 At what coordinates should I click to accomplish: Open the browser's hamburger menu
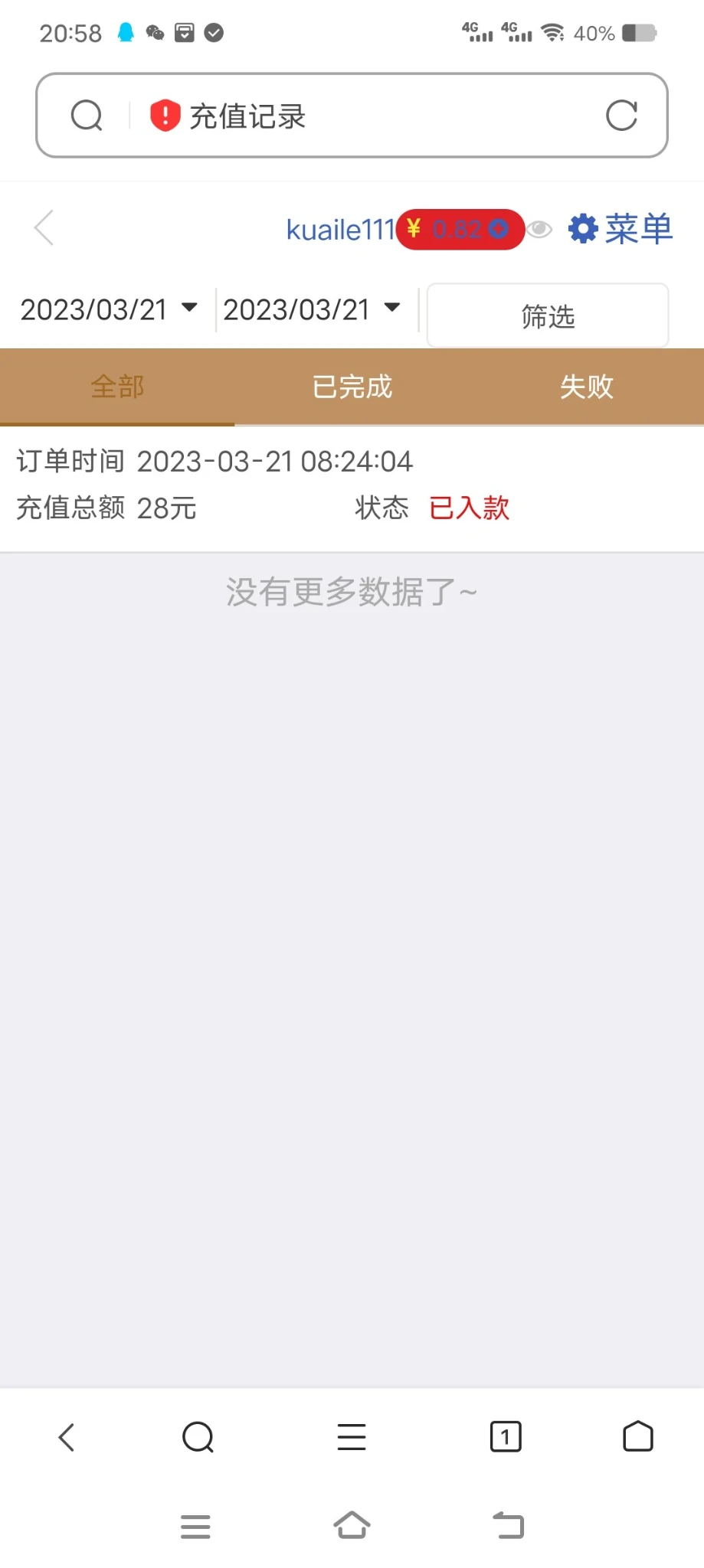[352, 1437]
